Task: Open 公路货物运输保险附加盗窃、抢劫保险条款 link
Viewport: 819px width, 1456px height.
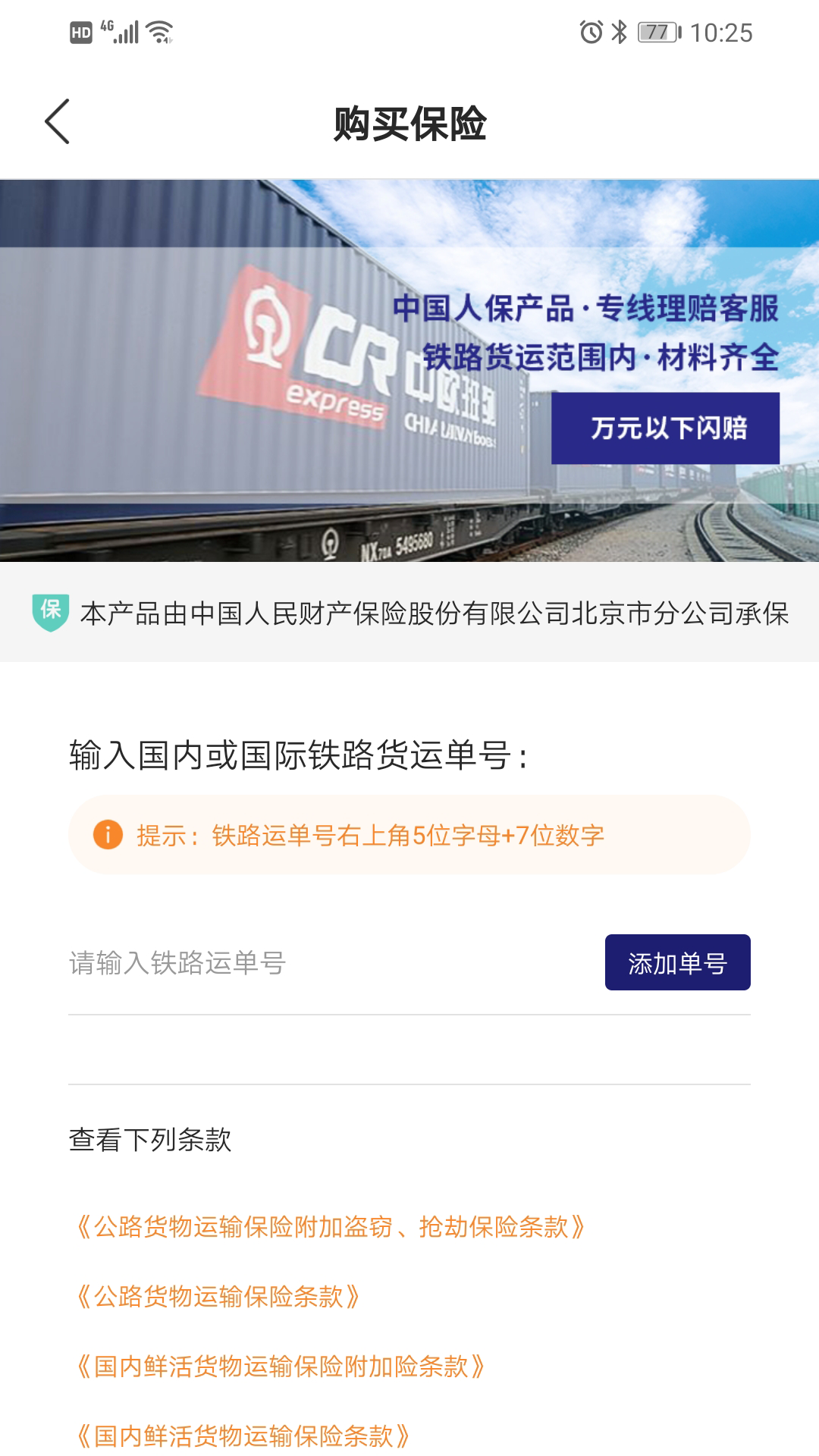Action: [x=331, y=1226]
